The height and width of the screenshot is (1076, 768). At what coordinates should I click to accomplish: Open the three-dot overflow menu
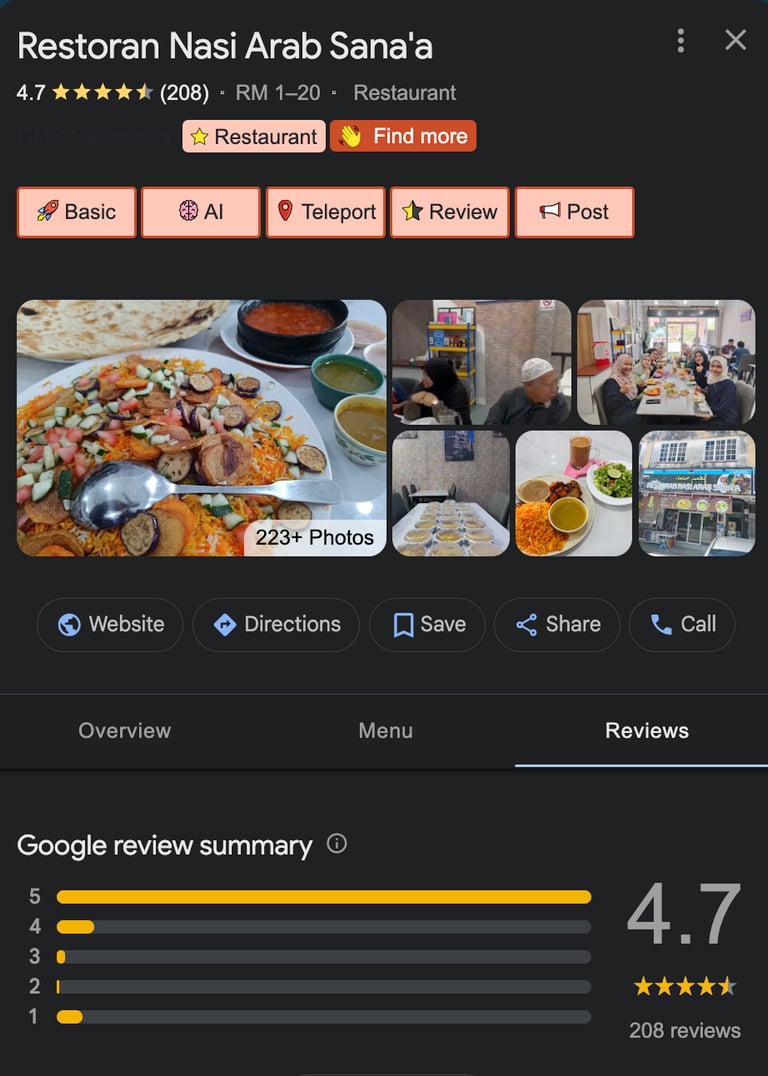pyautogui.click(x=681, y=41)
